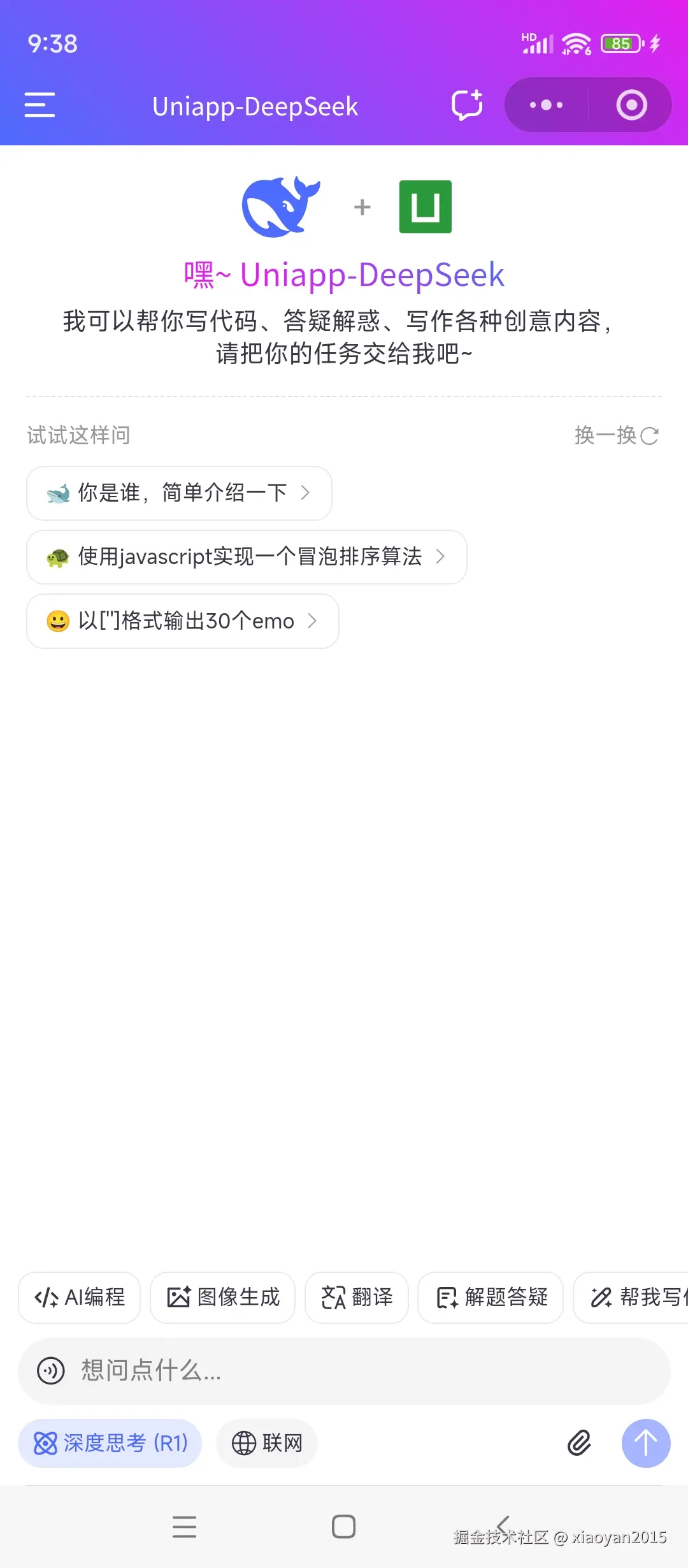688x1568 pixels.
Task: Expand the bubble sort suggestion
Action: 246,557
